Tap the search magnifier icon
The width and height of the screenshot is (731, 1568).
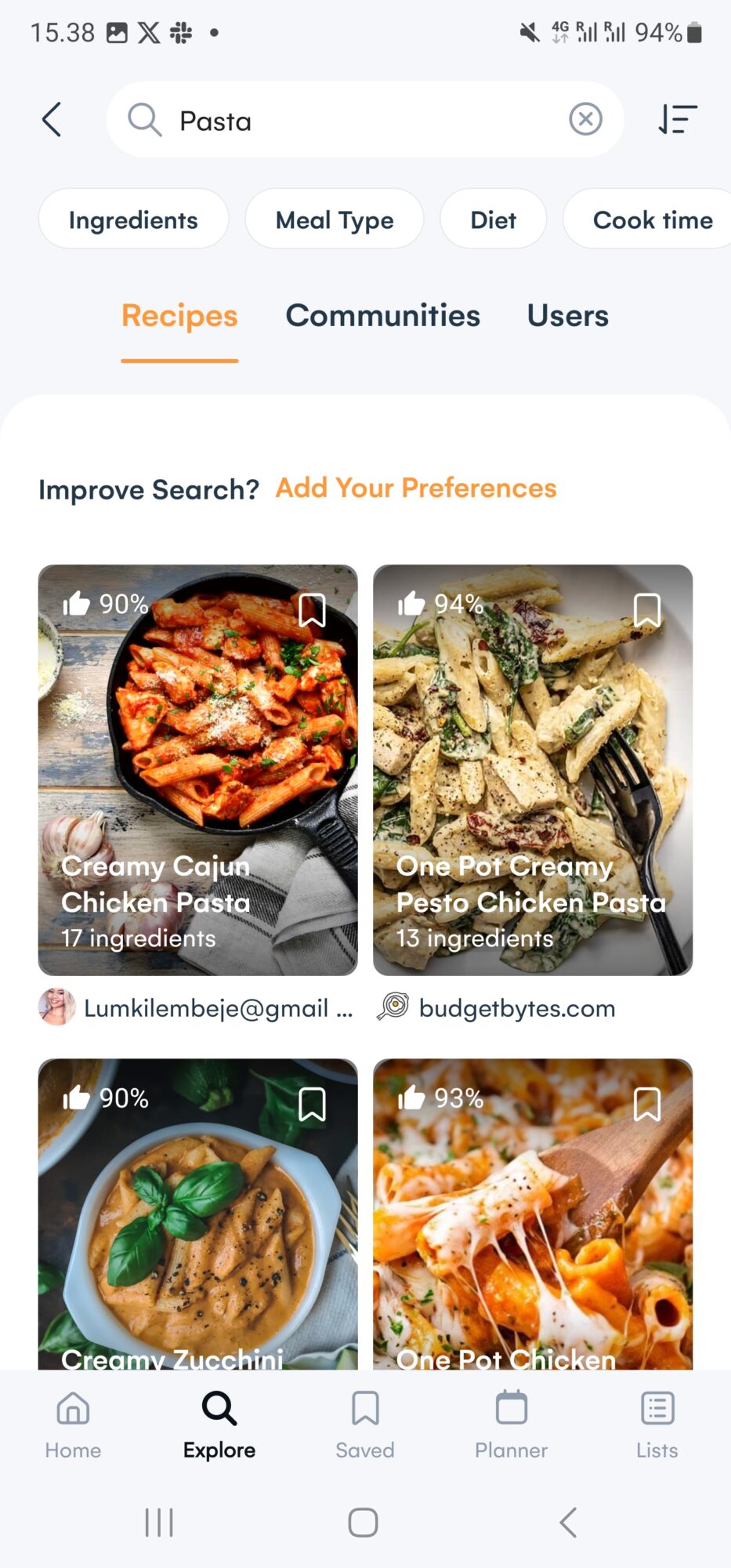144,119
